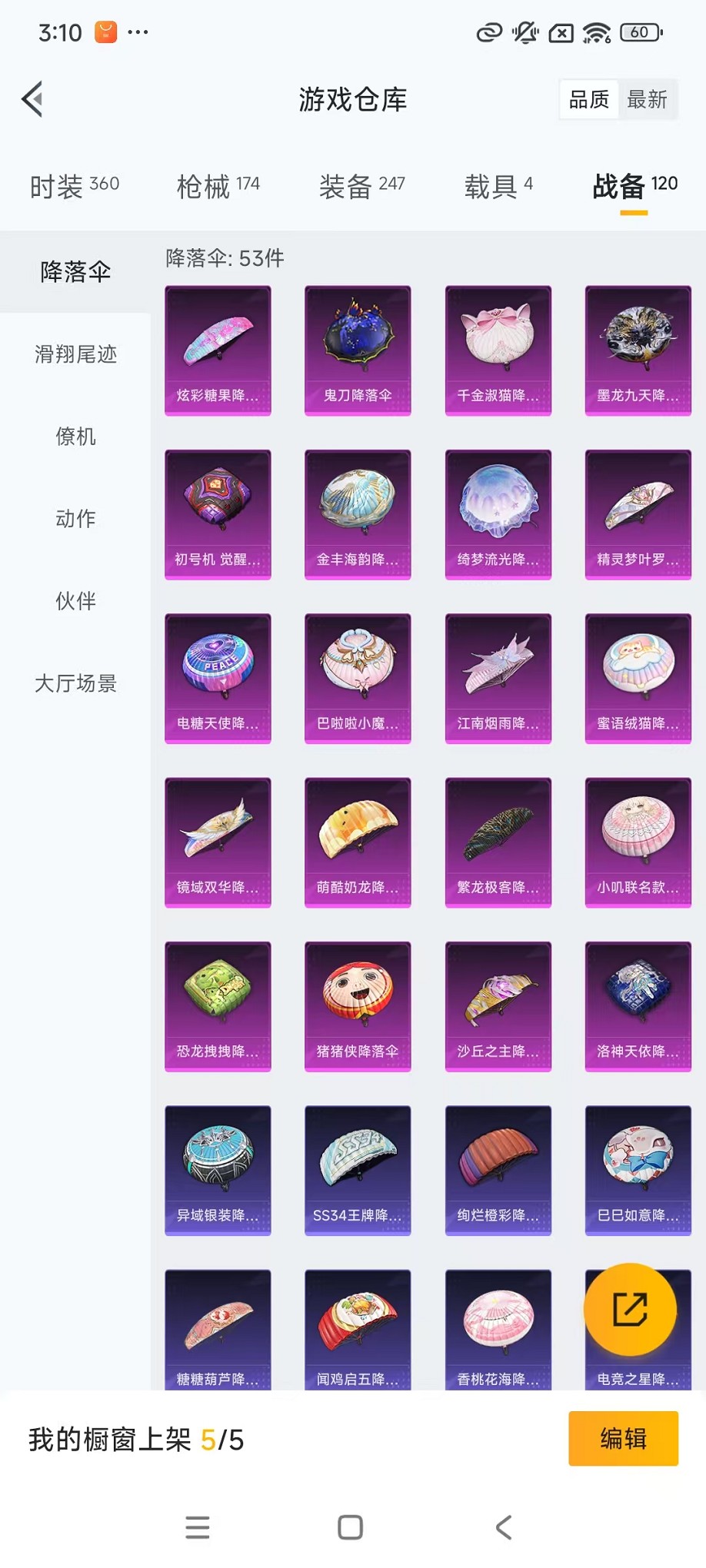
Task: Enable silent mode from status bar
Action: (x=524, y=32)
